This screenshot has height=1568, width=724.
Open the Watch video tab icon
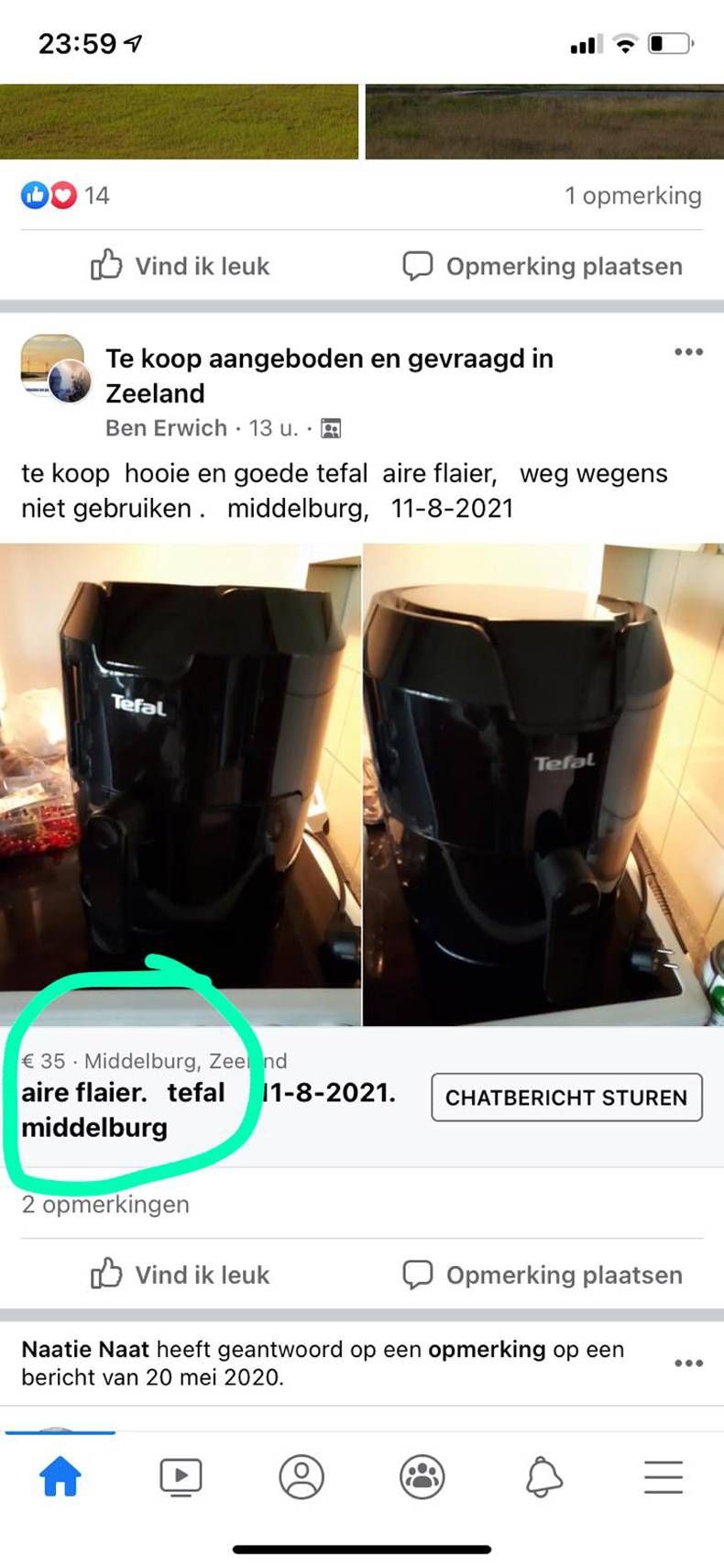coord(181,1476)
